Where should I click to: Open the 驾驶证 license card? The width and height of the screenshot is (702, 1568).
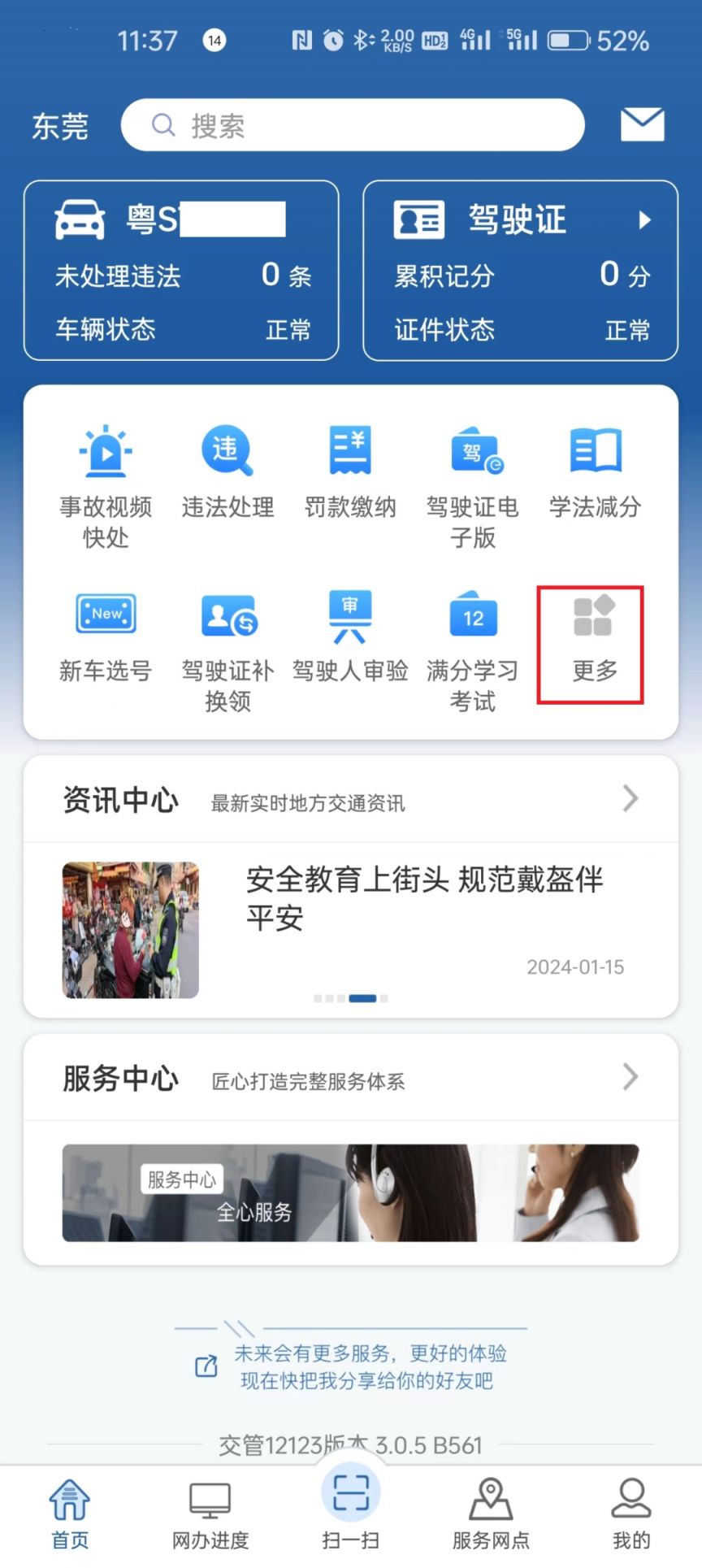(520, 271)
